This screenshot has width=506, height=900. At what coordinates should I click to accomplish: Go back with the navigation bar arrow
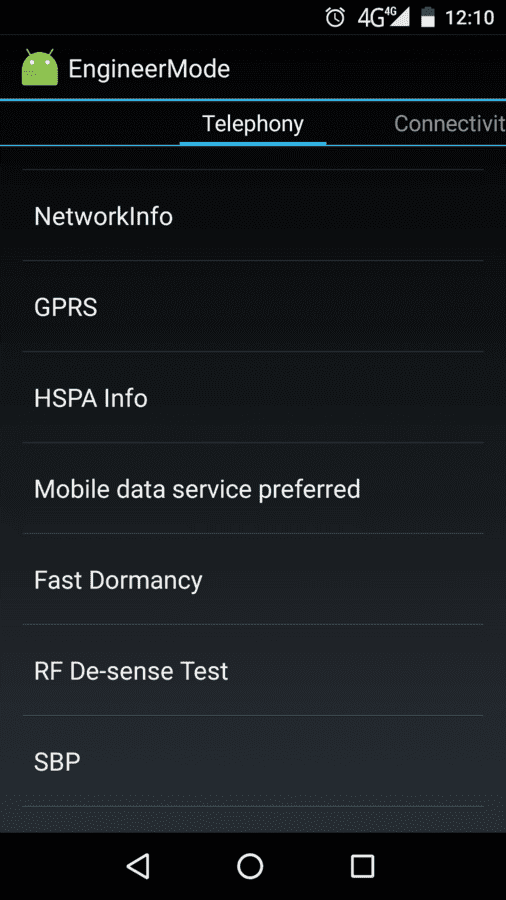138,866
